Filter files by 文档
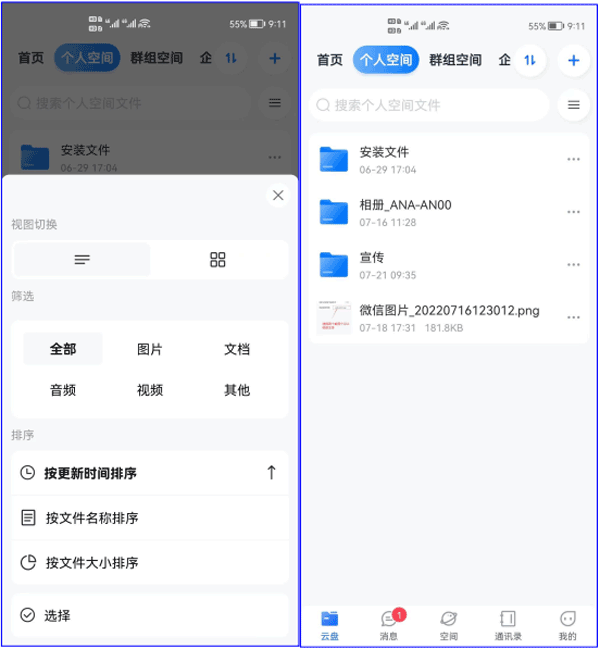Image resolution: width=600 pixels, height=649 pixels. [x=237, y=349]
